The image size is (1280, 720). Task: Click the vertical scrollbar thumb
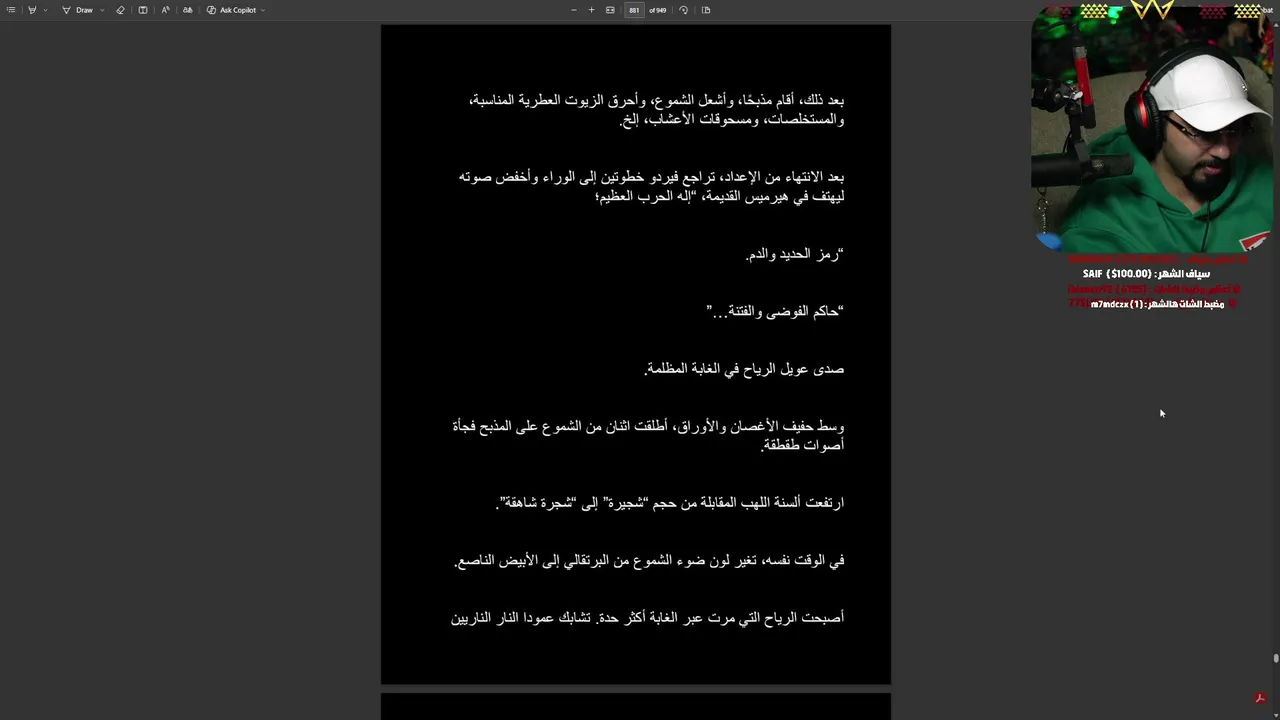pyautogui.click(x=1276, y=658)
